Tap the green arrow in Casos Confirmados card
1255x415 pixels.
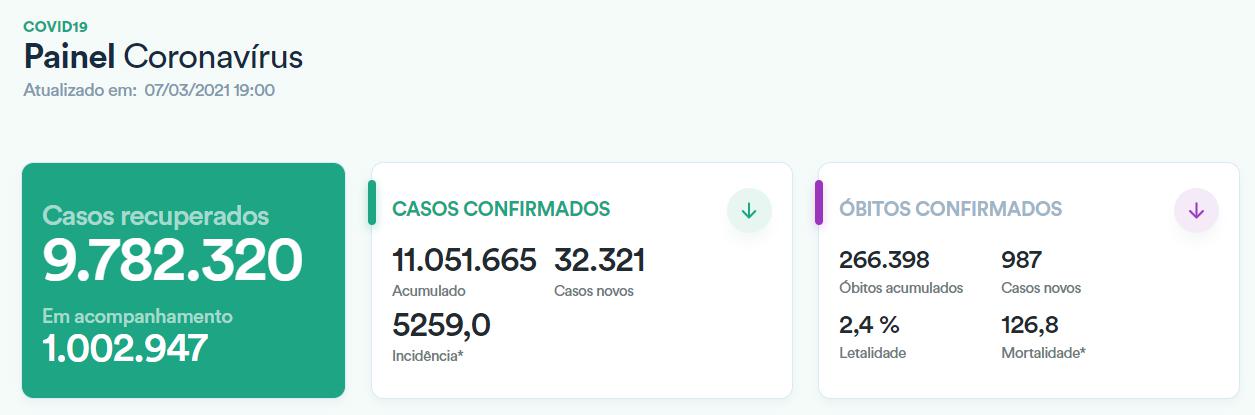tap(749, 211)
